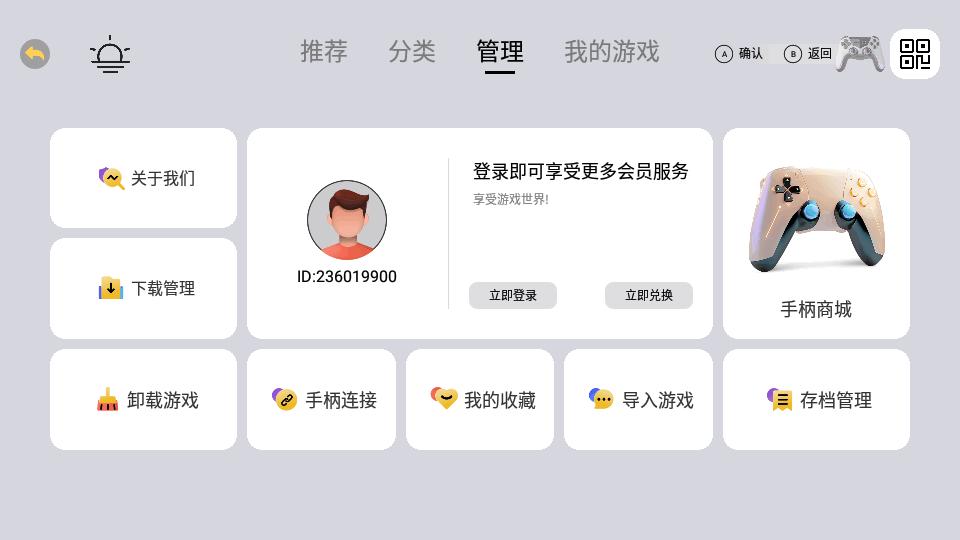Tap the user avatar picture
Screen dimensions: 960x540
click(347, 220)
